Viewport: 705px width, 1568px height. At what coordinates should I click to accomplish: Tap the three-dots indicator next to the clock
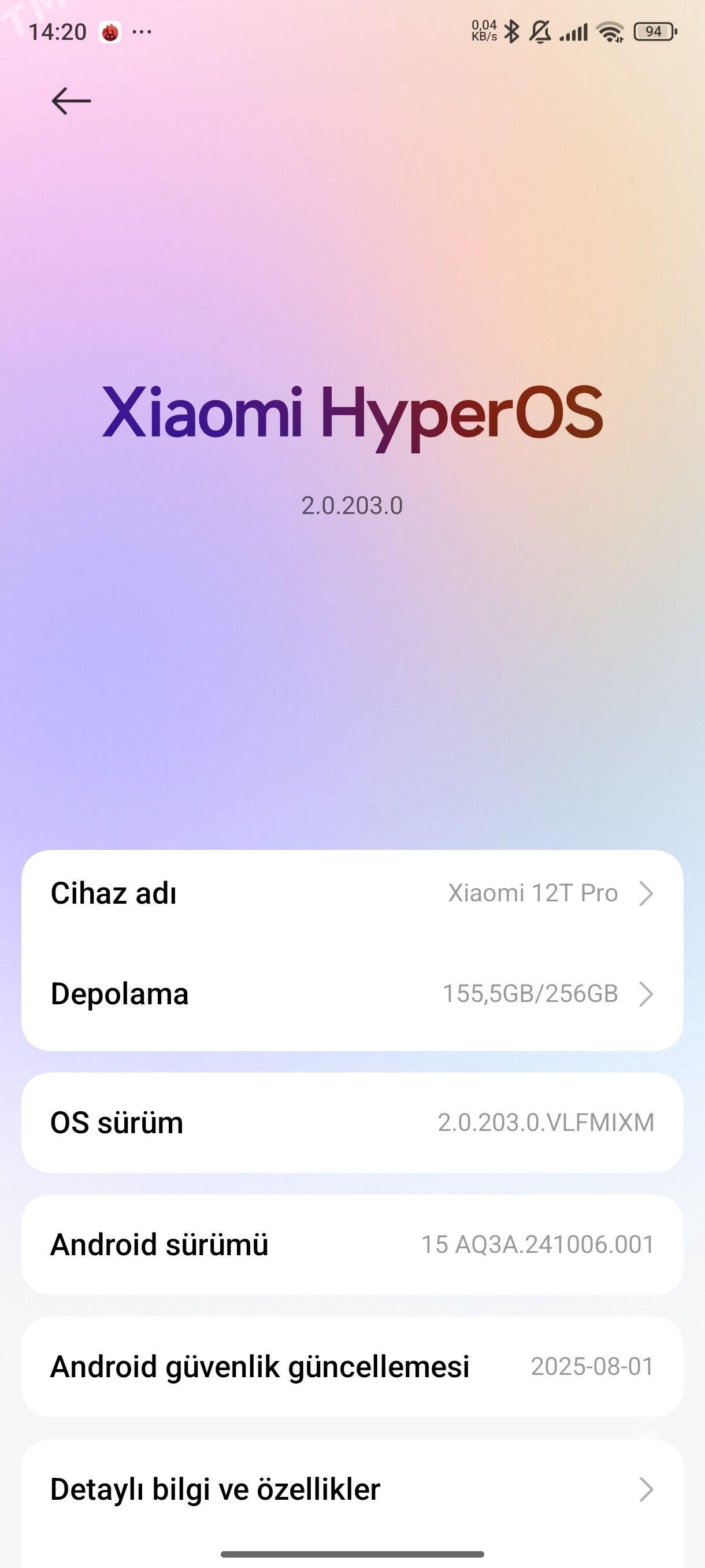click(141, 31)
